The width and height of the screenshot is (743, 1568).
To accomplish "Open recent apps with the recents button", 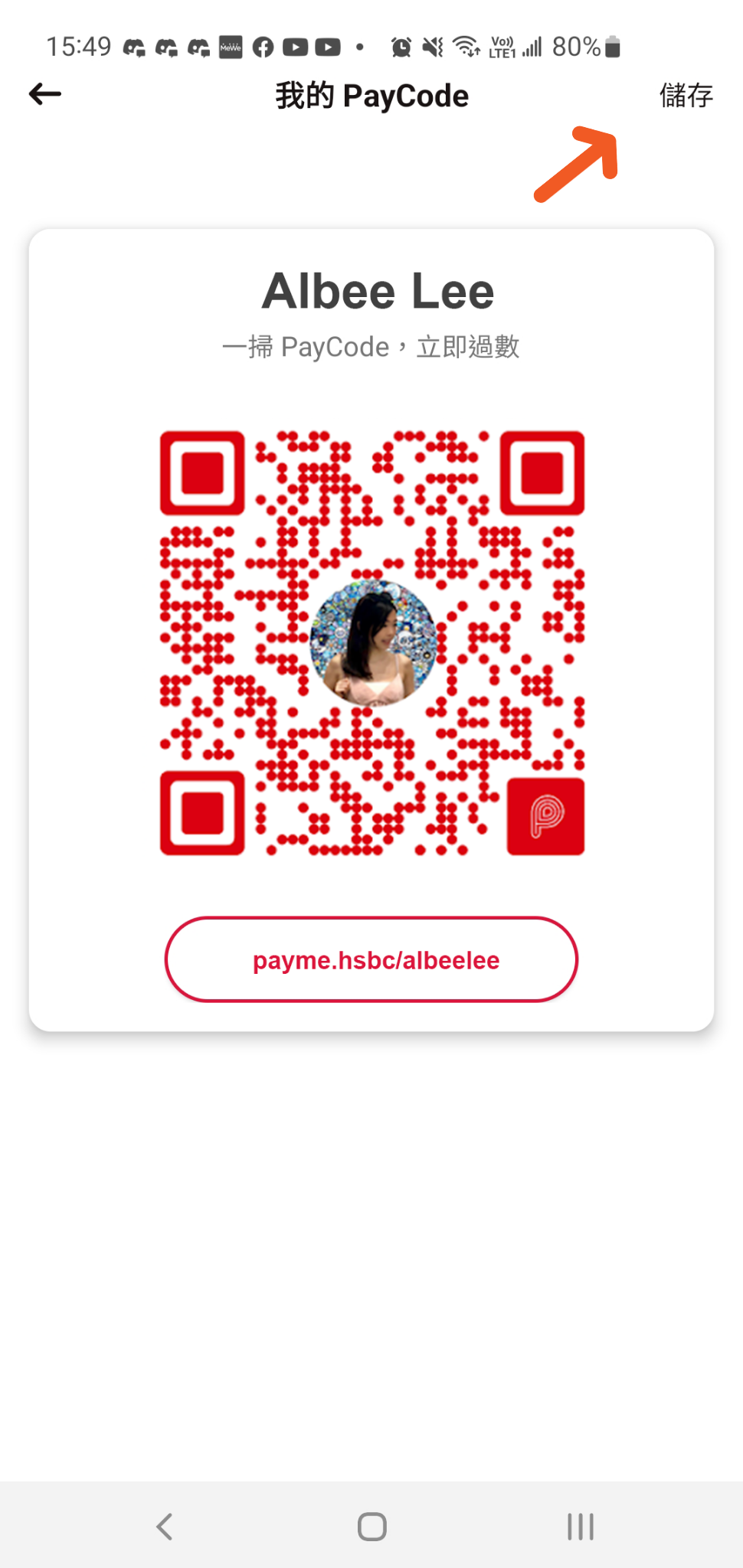I will tap(580, 1526).
